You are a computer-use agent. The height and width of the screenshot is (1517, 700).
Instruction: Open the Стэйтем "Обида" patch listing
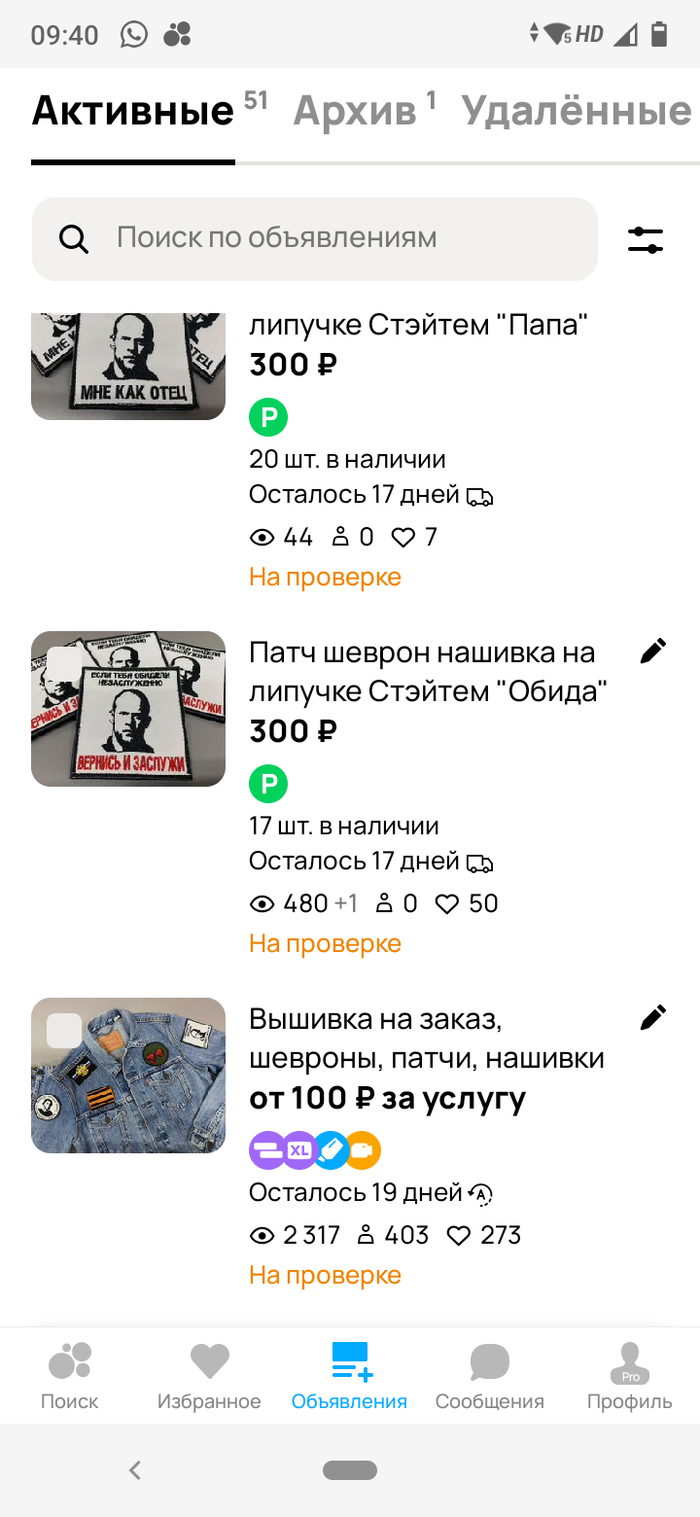coord(428,671)
